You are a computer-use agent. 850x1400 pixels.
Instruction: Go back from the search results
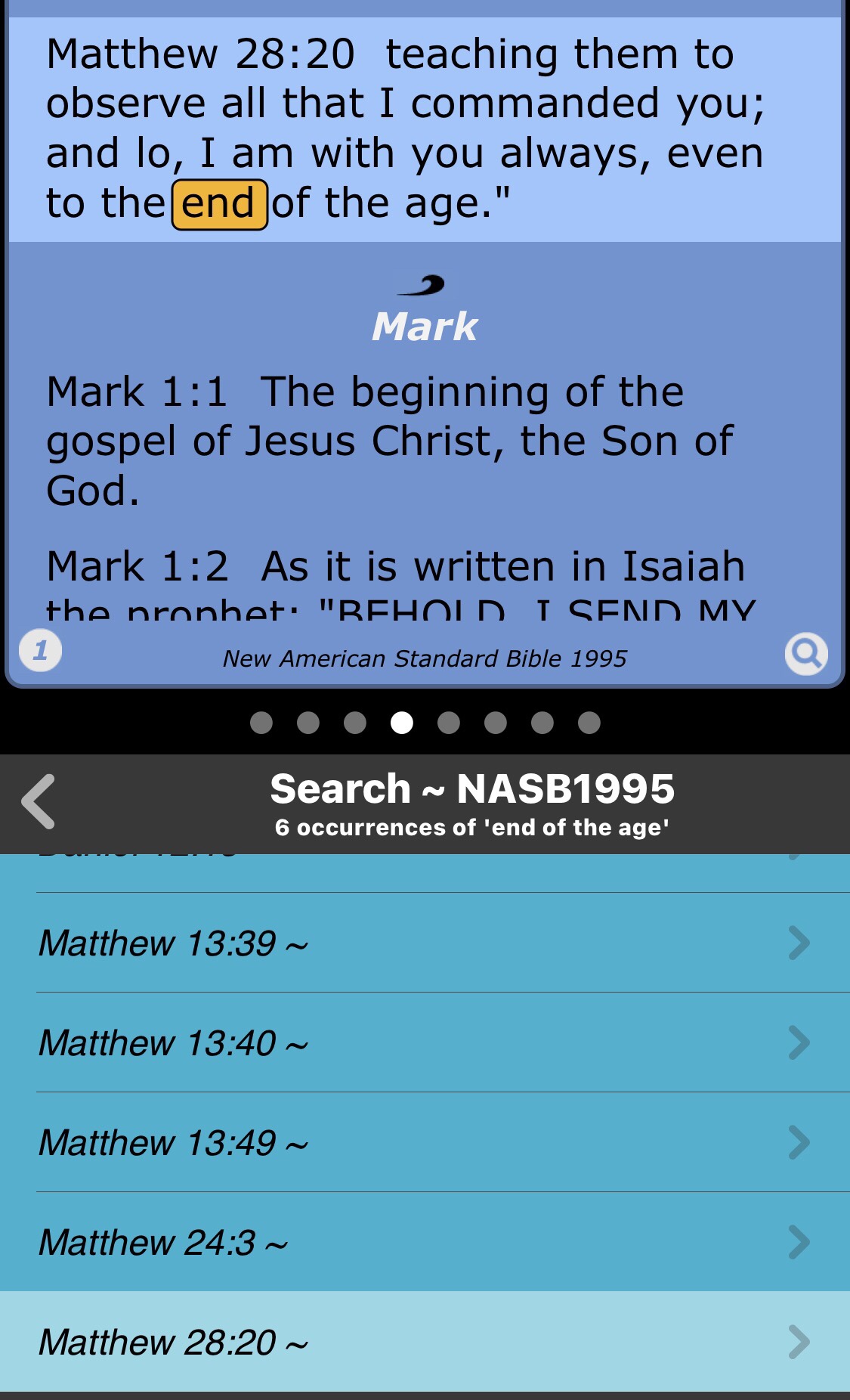(x=39, y=802)
